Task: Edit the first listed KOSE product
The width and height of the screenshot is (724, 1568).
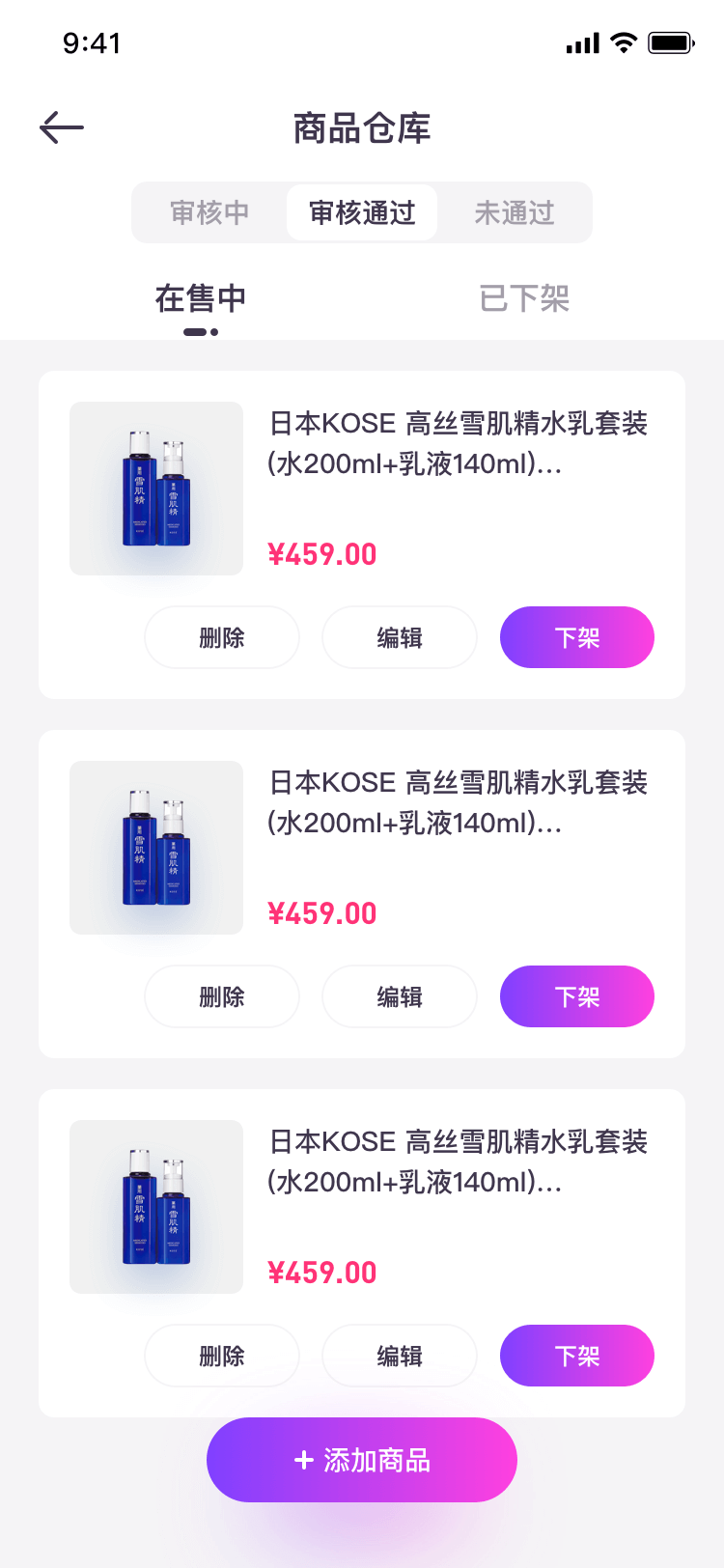Action: pos(400,637)
